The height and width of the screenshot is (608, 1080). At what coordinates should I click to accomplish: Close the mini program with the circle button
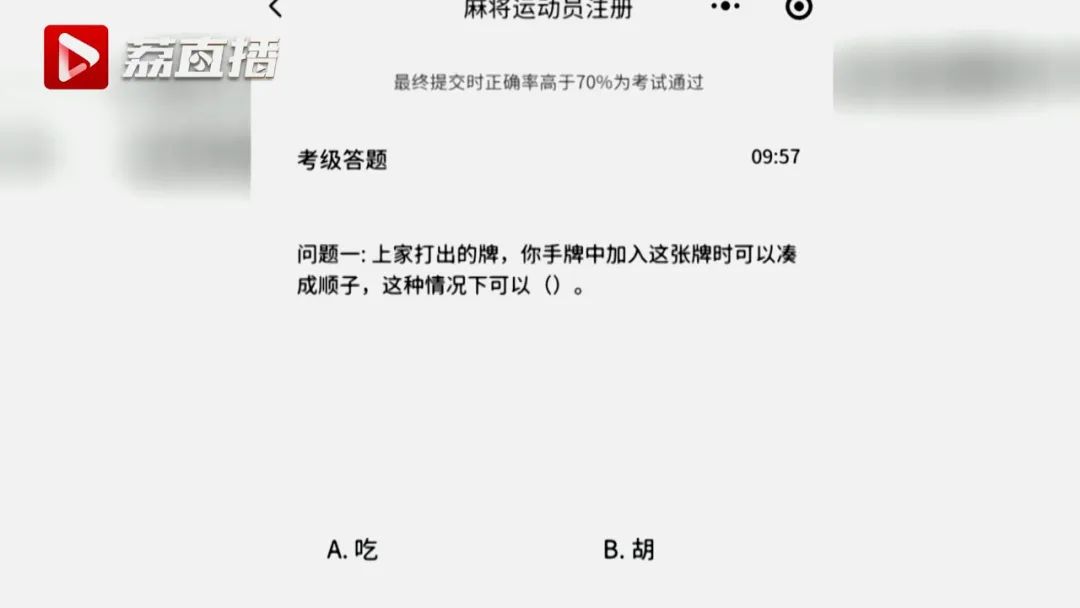point(798,8)
